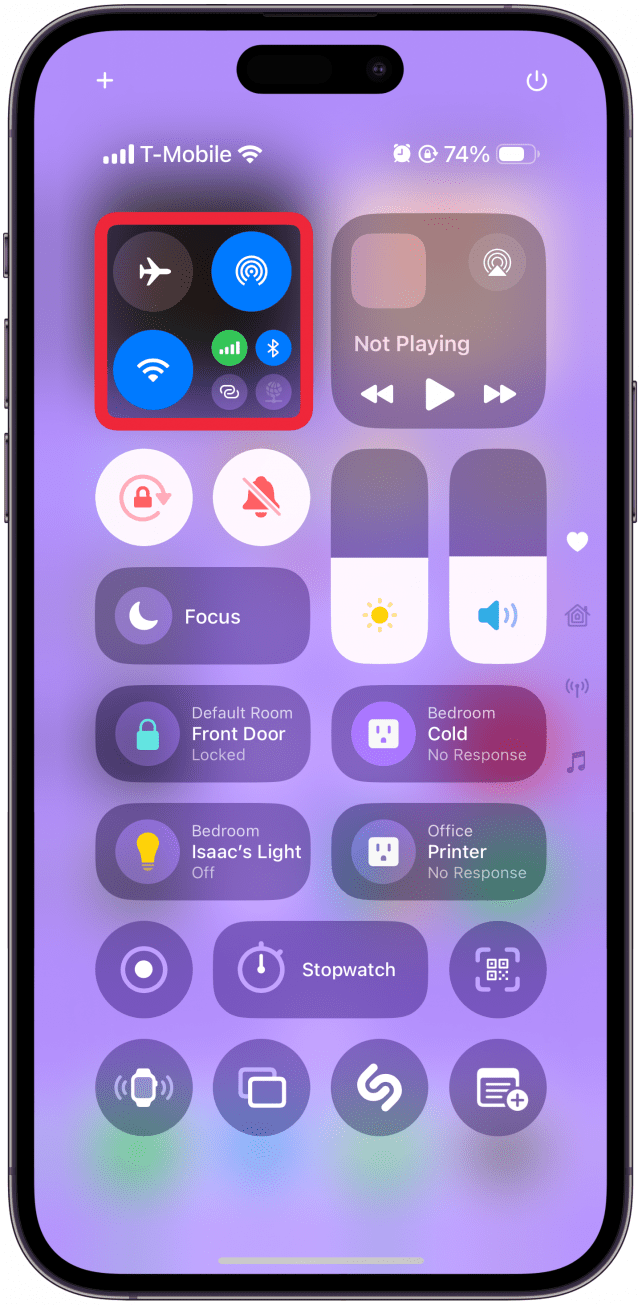Enable Airplane Mode
This screenshot has width=642, height=1305.
(152, 271)
